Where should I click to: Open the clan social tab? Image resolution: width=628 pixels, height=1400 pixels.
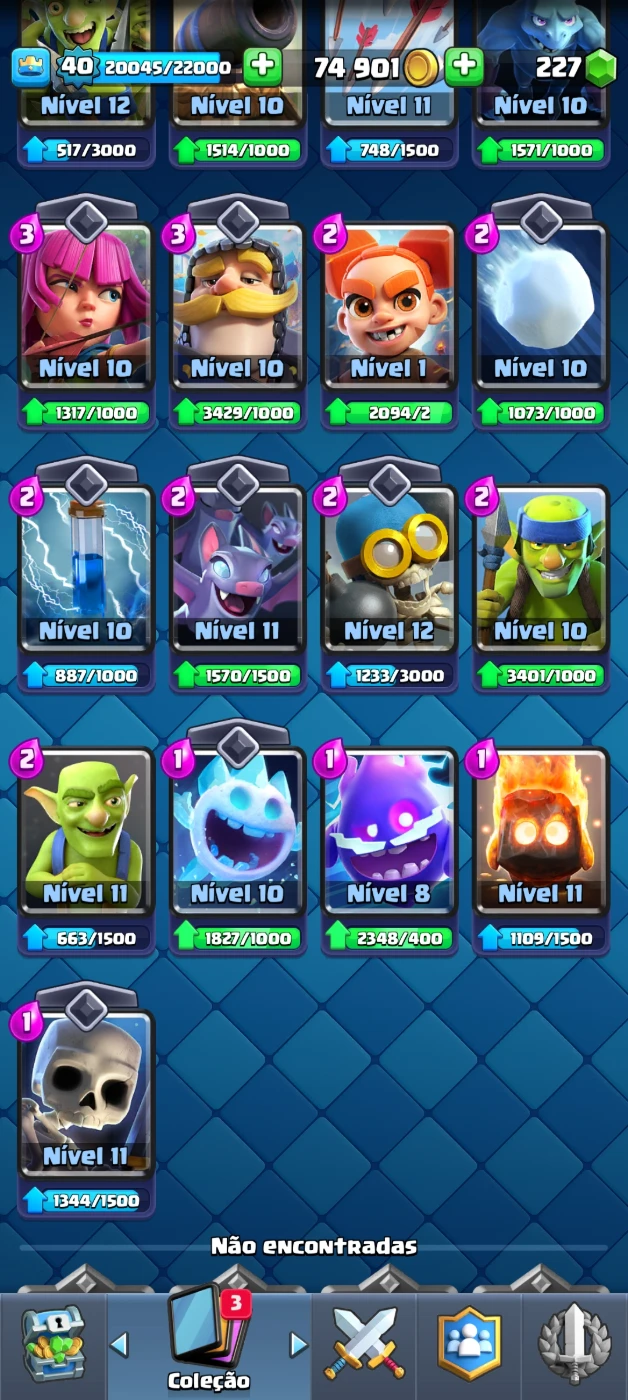[469, 1345]
